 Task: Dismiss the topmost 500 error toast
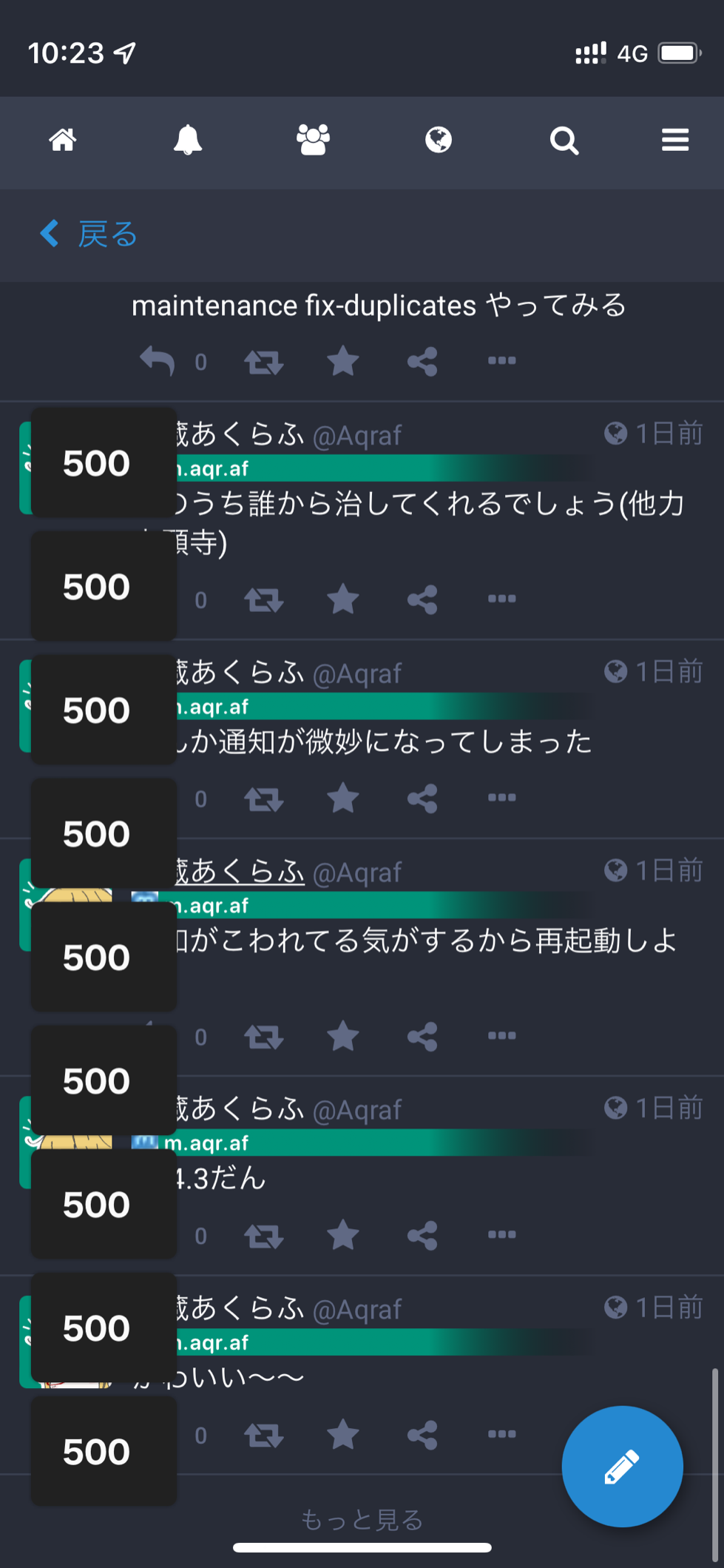coord(104,463)
